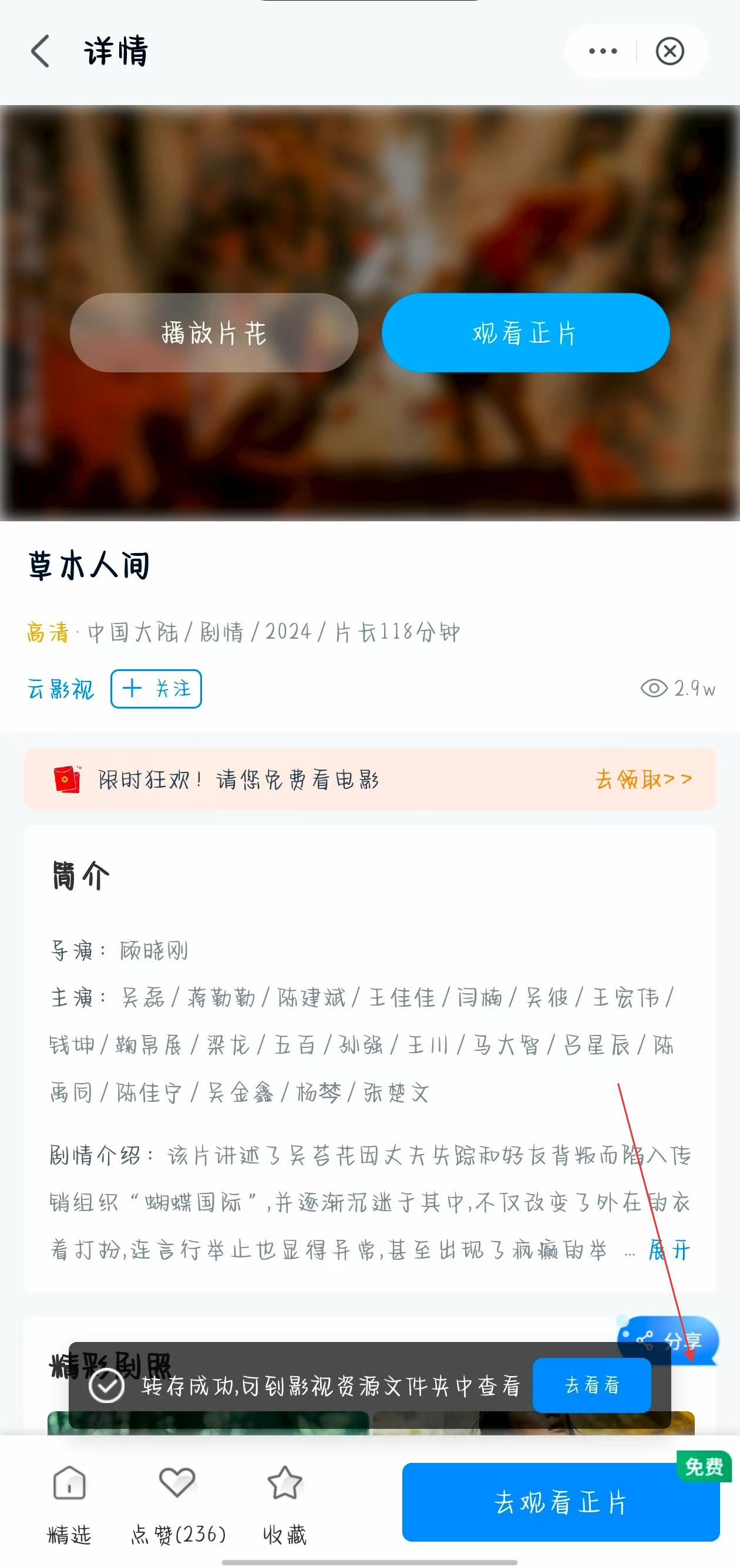This screenshot has height=1568, width=740.
Task: Tap 去看看 in the saved toast
Action: click(591, 1385)
